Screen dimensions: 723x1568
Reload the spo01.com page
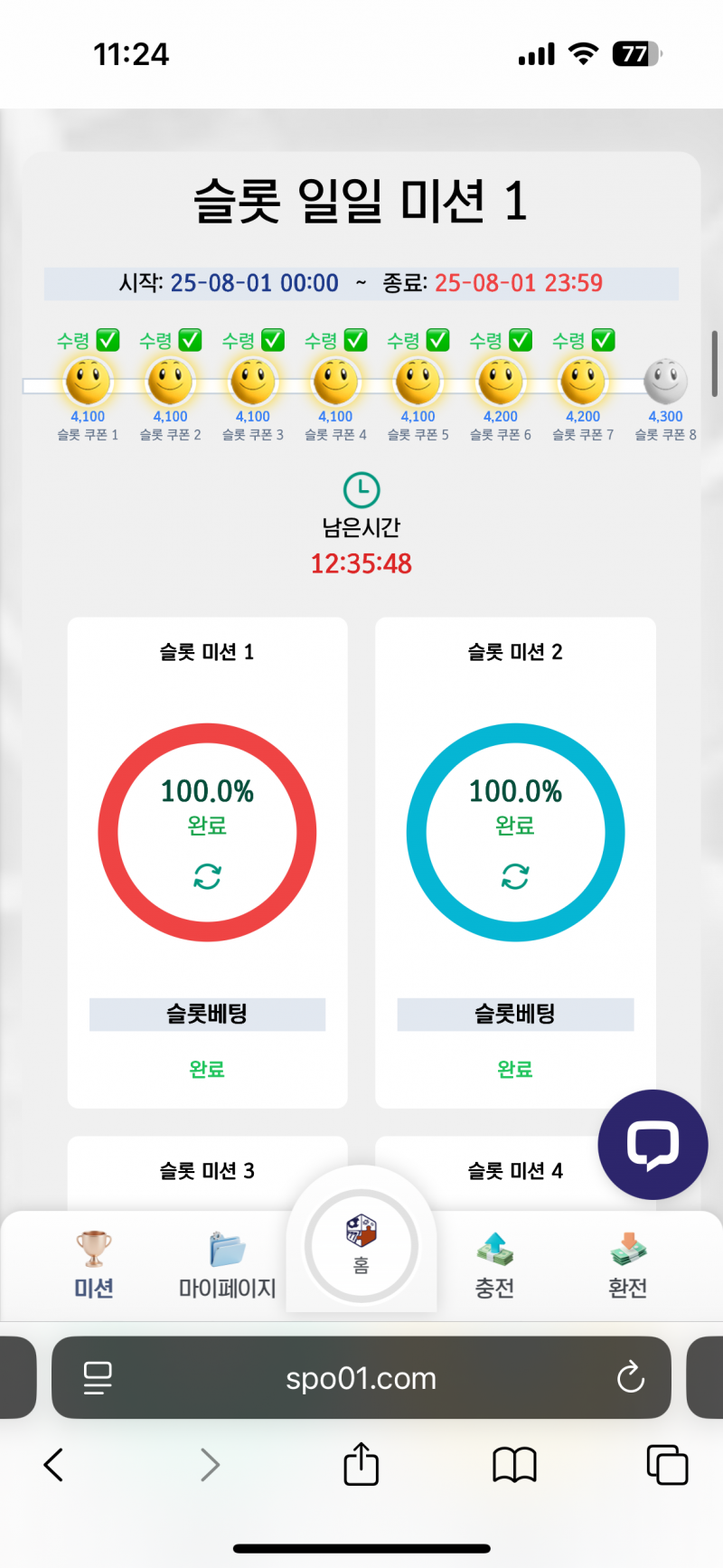tap(630, 1378)
